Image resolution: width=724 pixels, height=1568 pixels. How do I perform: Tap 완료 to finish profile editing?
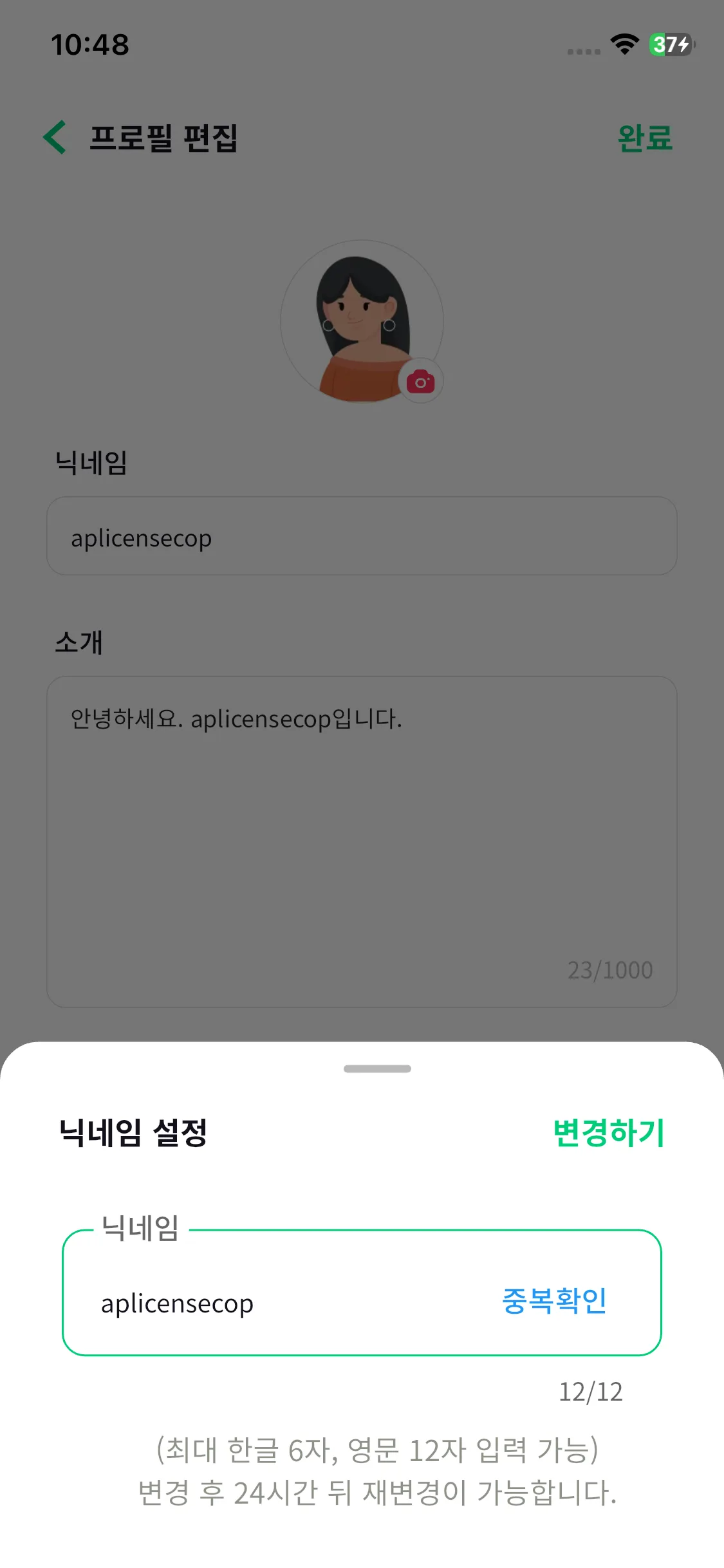pyautogui.click(x=644, y=138)
